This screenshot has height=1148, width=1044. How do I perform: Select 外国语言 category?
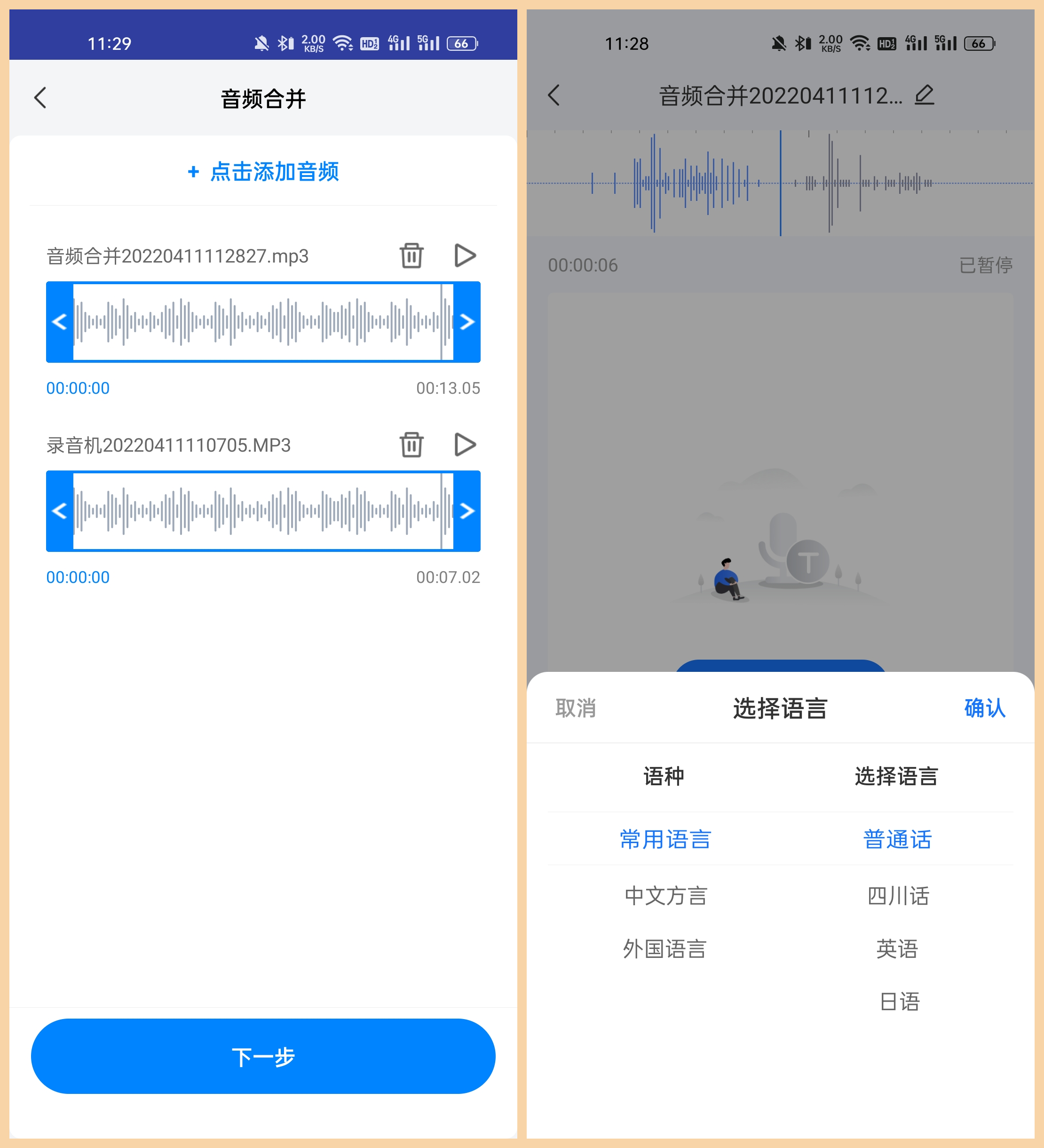click(665, 949)
